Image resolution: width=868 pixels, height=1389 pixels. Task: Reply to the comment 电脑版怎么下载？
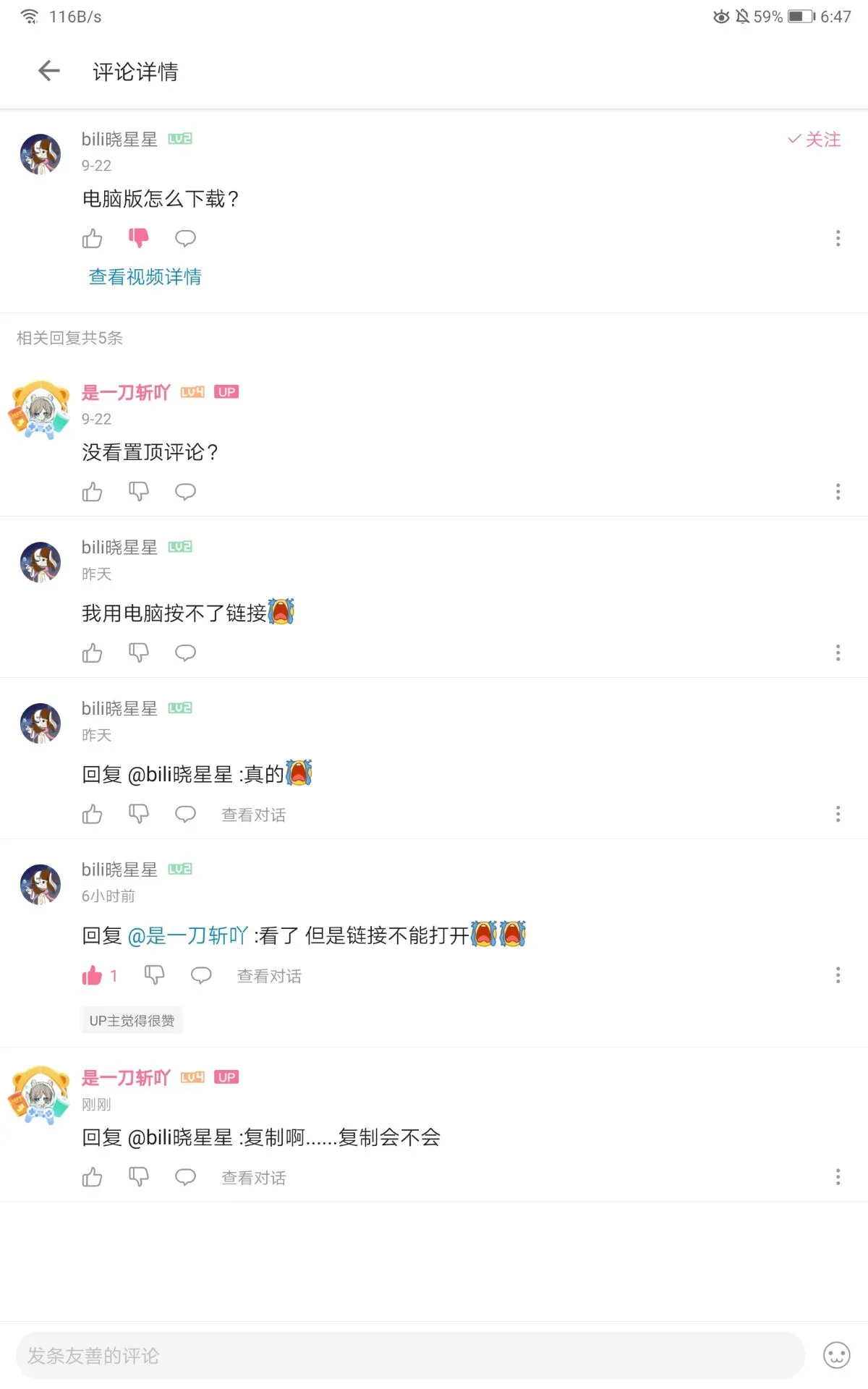pyautogui.click(x=185, y=238)
